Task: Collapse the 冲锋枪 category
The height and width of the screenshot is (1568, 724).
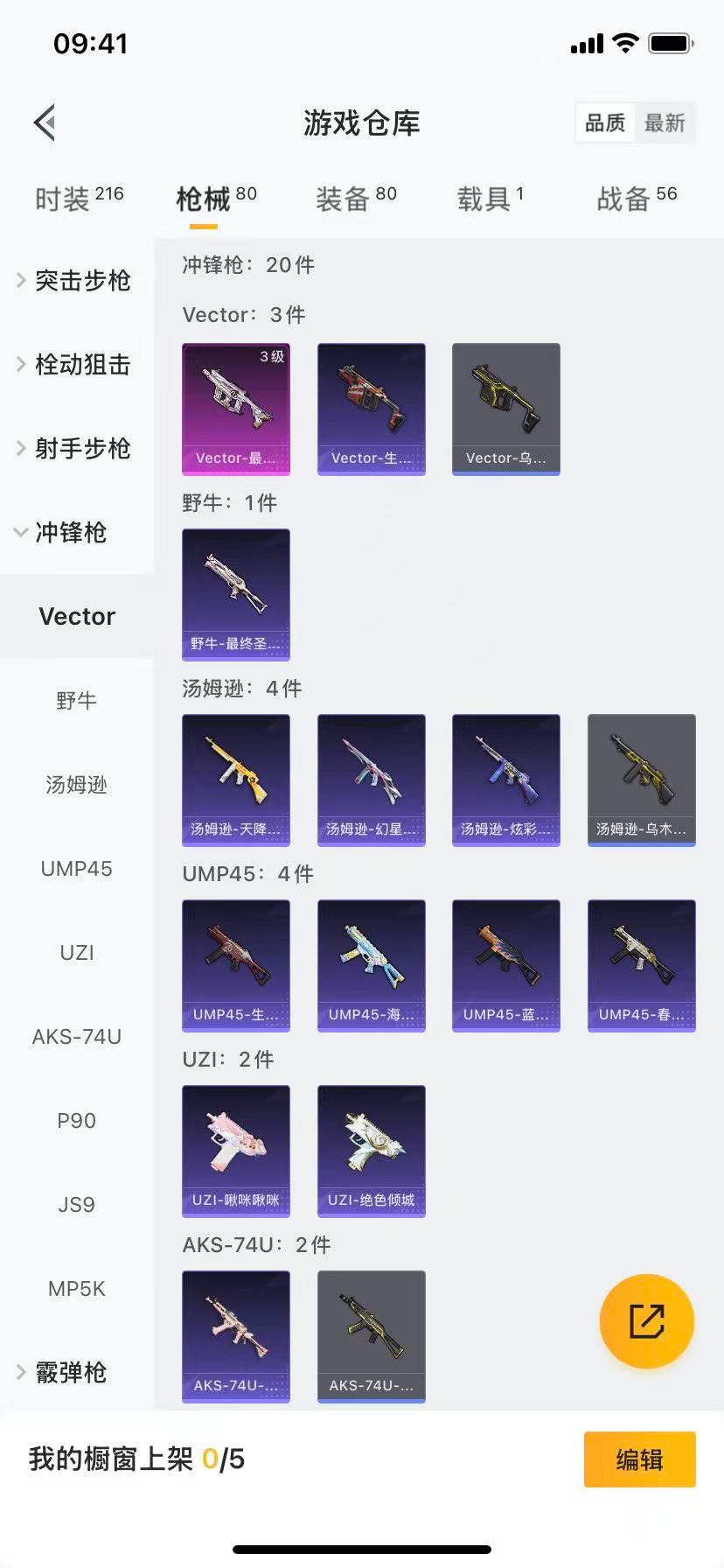Action: pos(77,533)
